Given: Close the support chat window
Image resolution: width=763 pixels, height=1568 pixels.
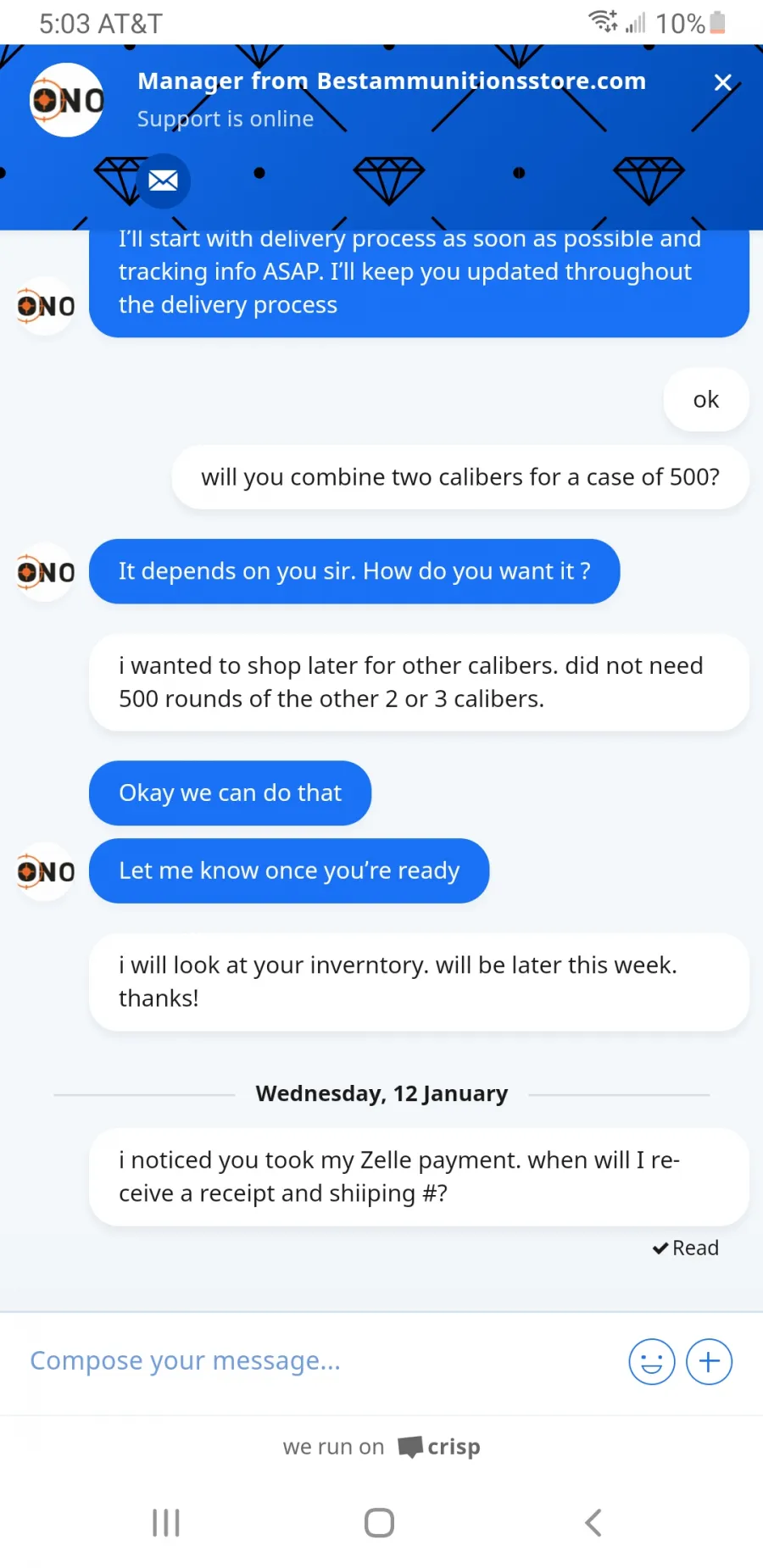Looking at the screenshot, I should pyautogui.click(x=722, y=82).
